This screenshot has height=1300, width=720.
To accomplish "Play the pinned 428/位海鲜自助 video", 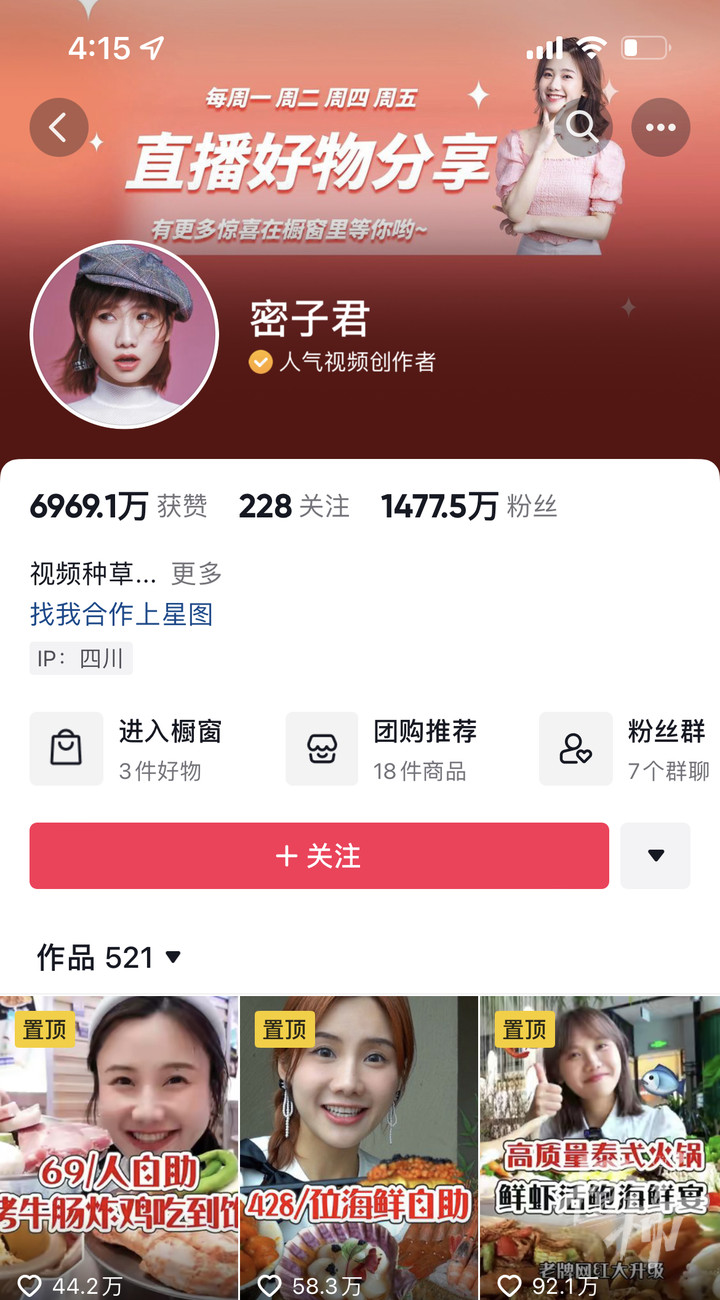I will [359, 1147].
